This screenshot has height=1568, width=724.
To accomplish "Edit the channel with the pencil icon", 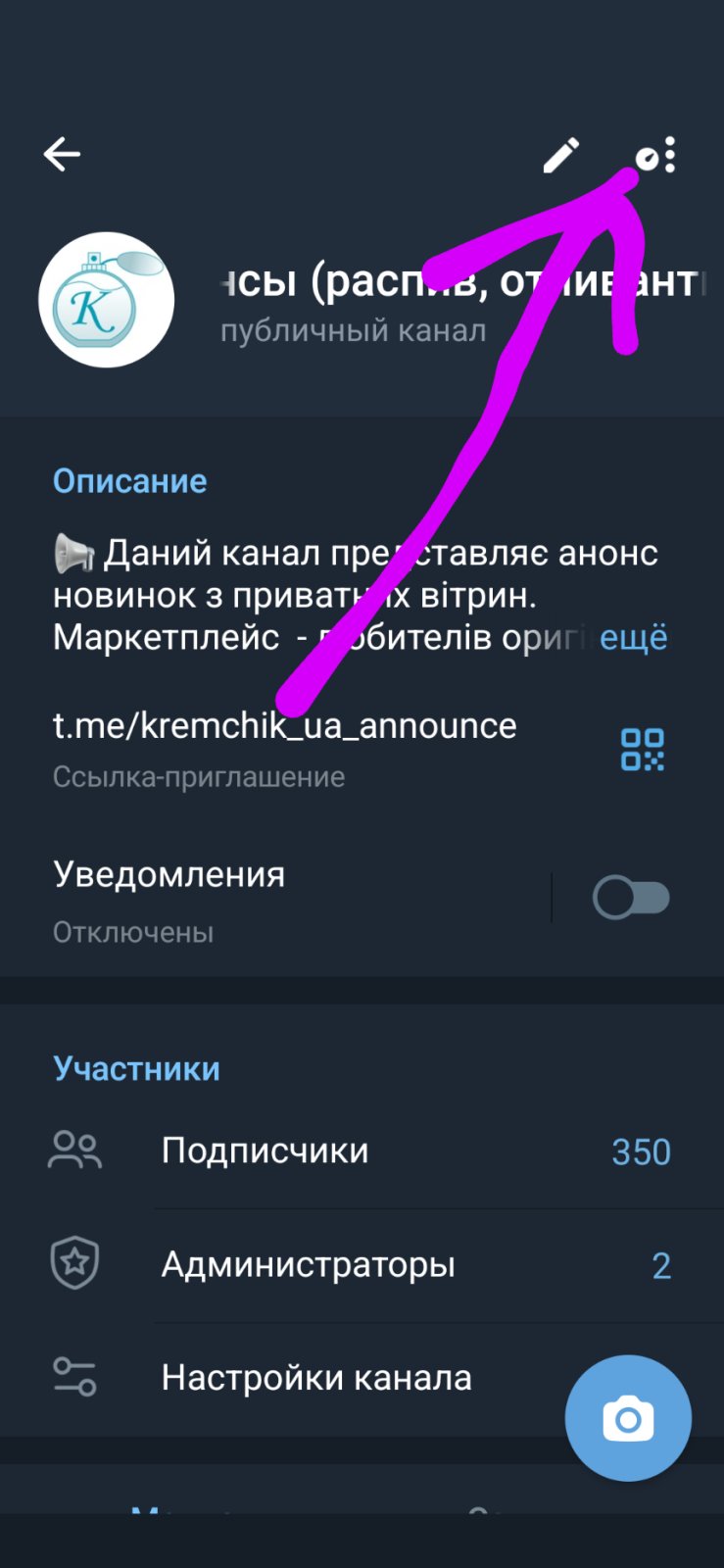I will click(560, 155).
